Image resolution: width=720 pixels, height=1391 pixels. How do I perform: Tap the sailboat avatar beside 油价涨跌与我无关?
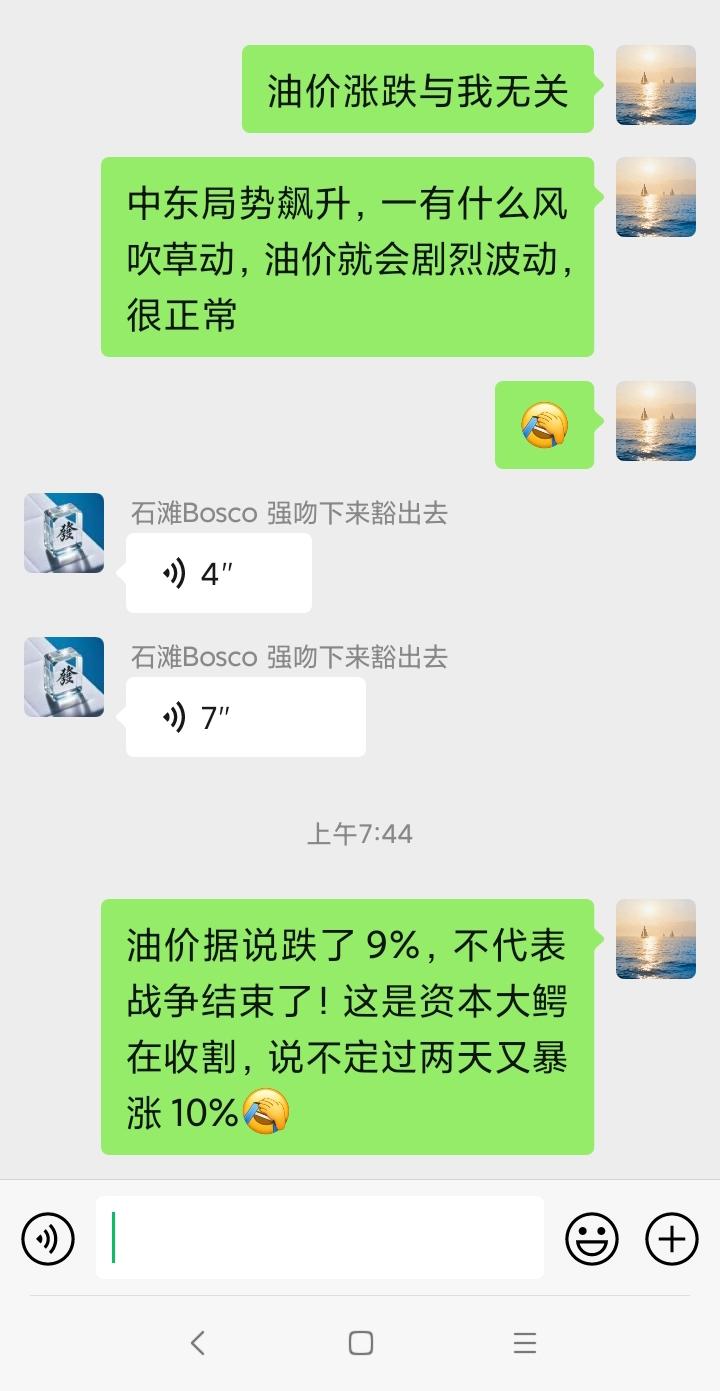click(x=655, y=86)
